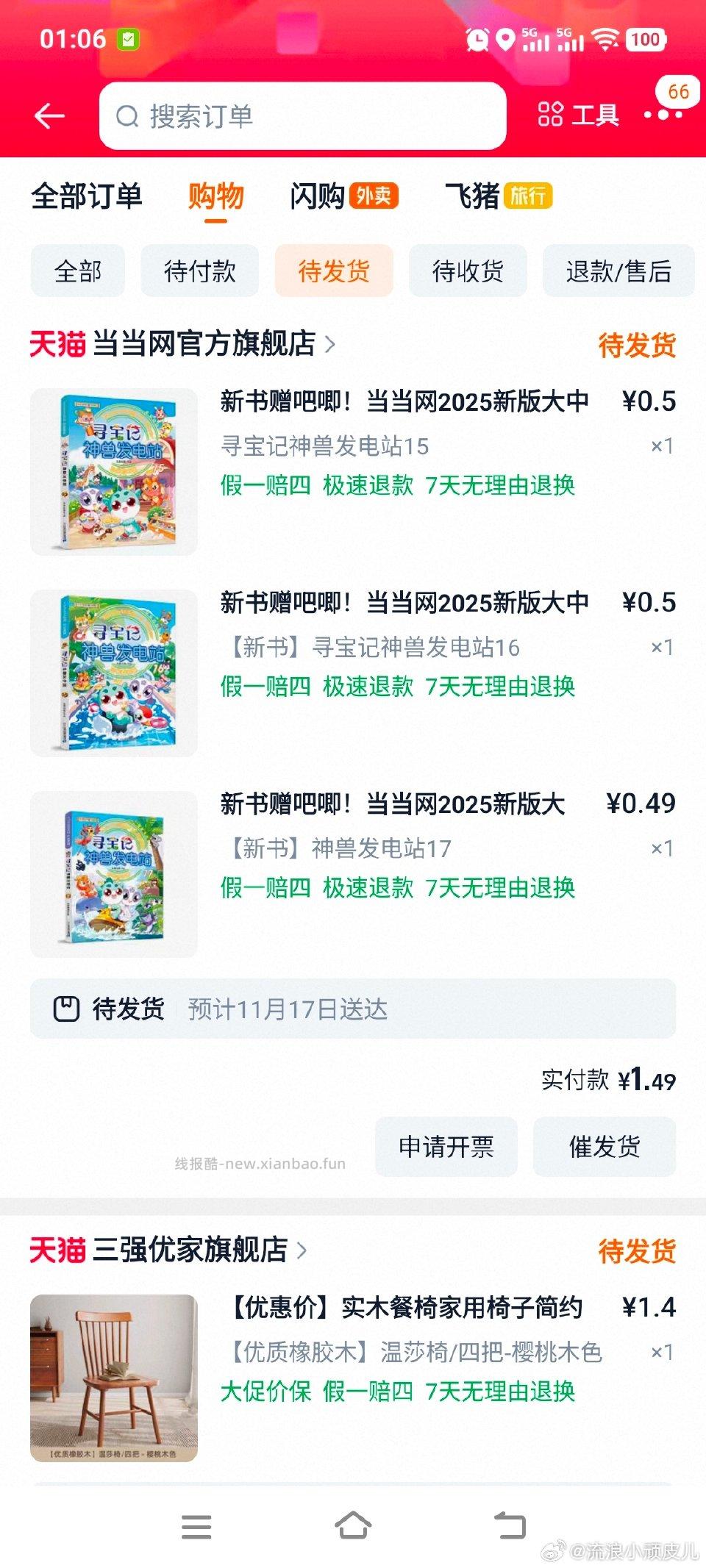Tap the 申请开票 button
The height and width of the screenshot is (1568, 706).
point(446,1147)
